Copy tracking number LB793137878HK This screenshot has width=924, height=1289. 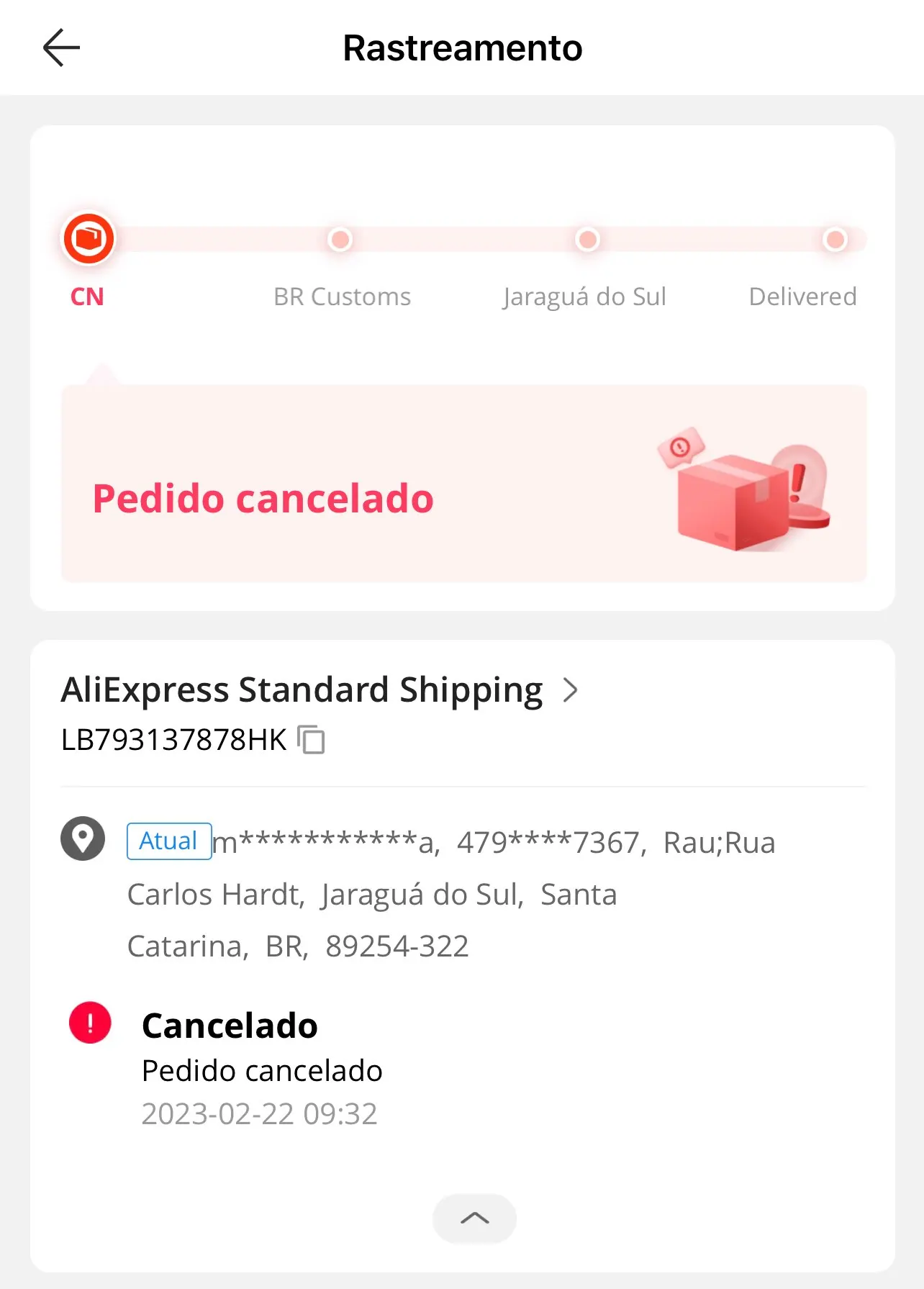point(312,739)
